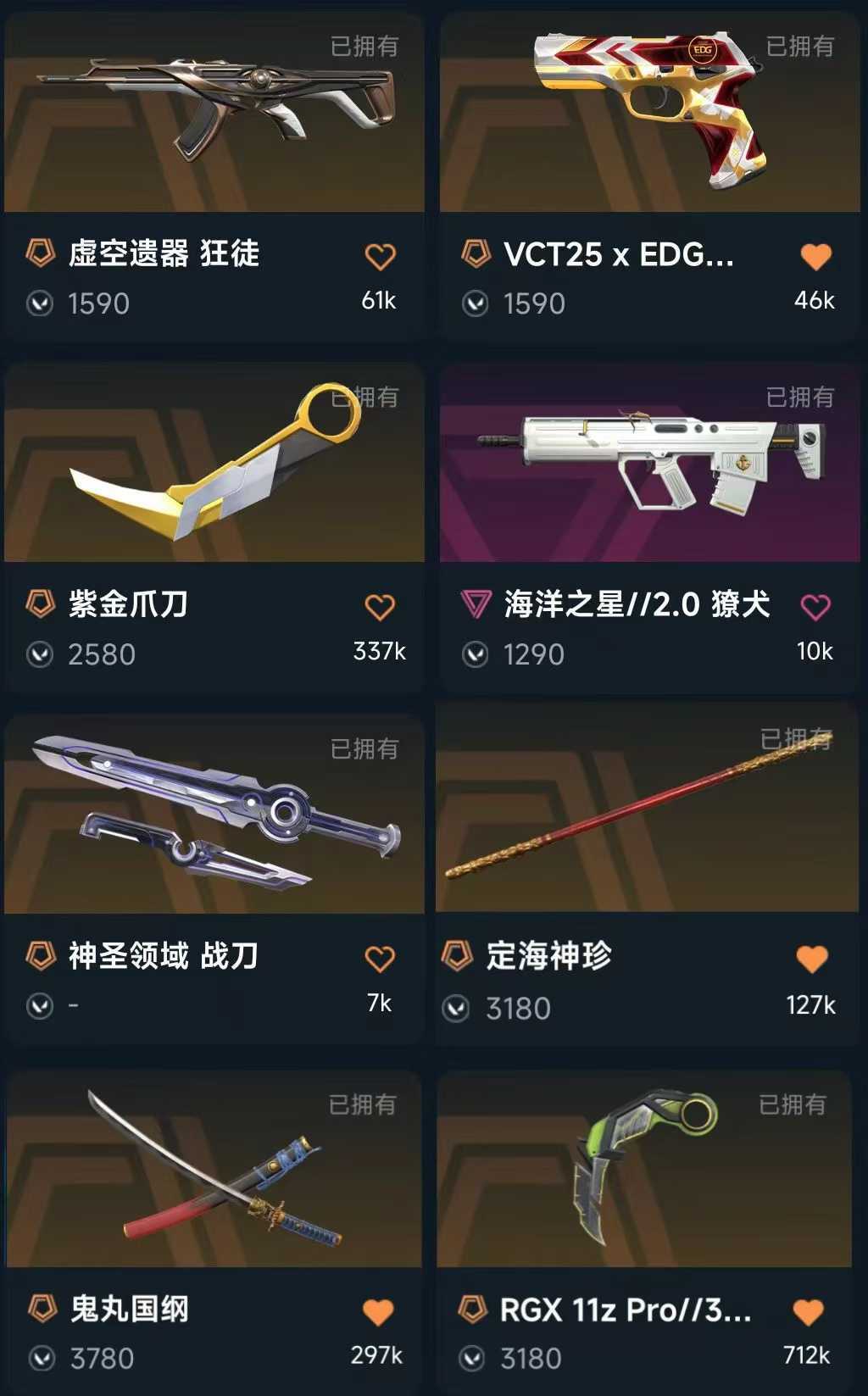Viewport: 868px width, 1396px height.
Task: Like the 虚空遗器 狂徒 skin
Action: [380, 256]
